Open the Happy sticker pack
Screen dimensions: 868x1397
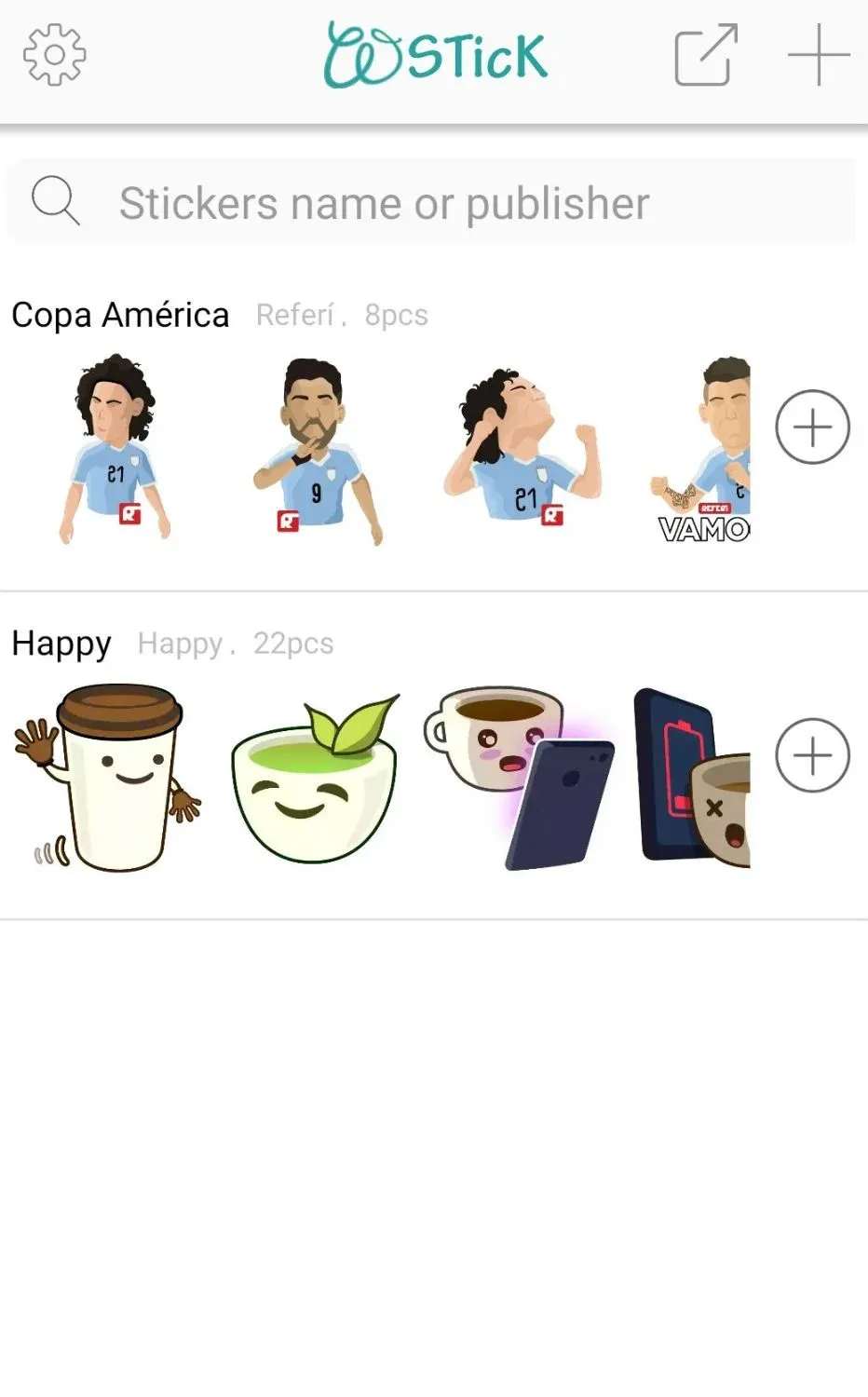61,644
